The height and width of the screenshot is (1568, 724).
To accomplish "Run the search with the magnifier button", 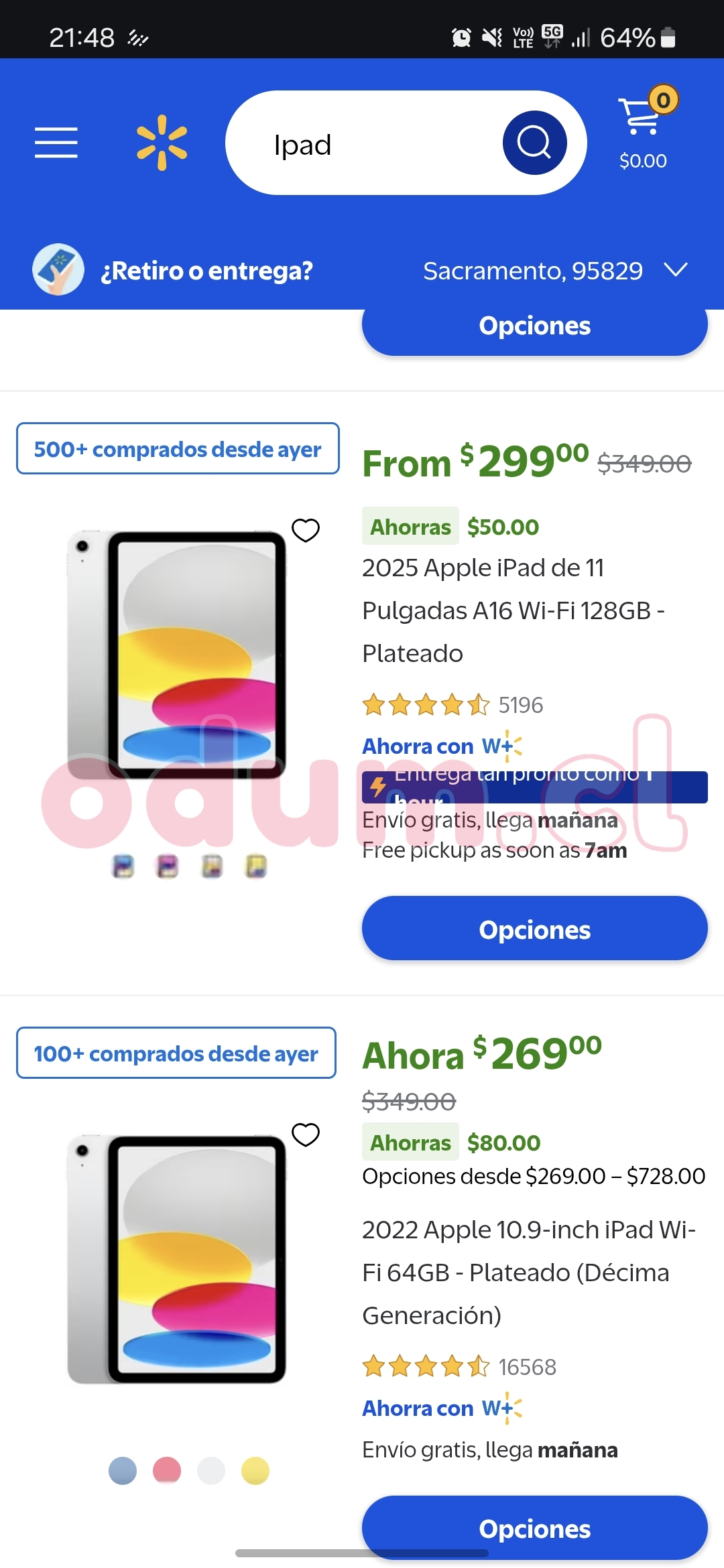I will [534, 143].
